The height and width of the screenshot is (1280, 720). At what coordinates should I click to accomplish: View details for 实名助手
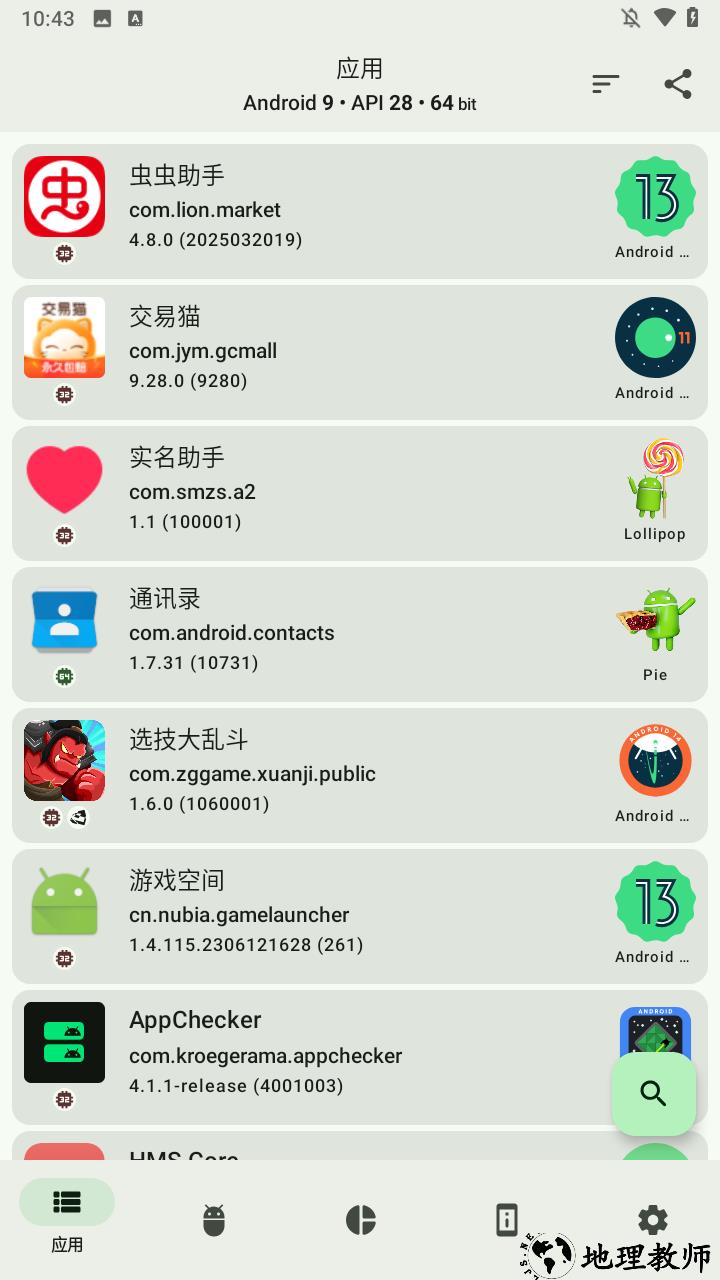coord(360,493)
